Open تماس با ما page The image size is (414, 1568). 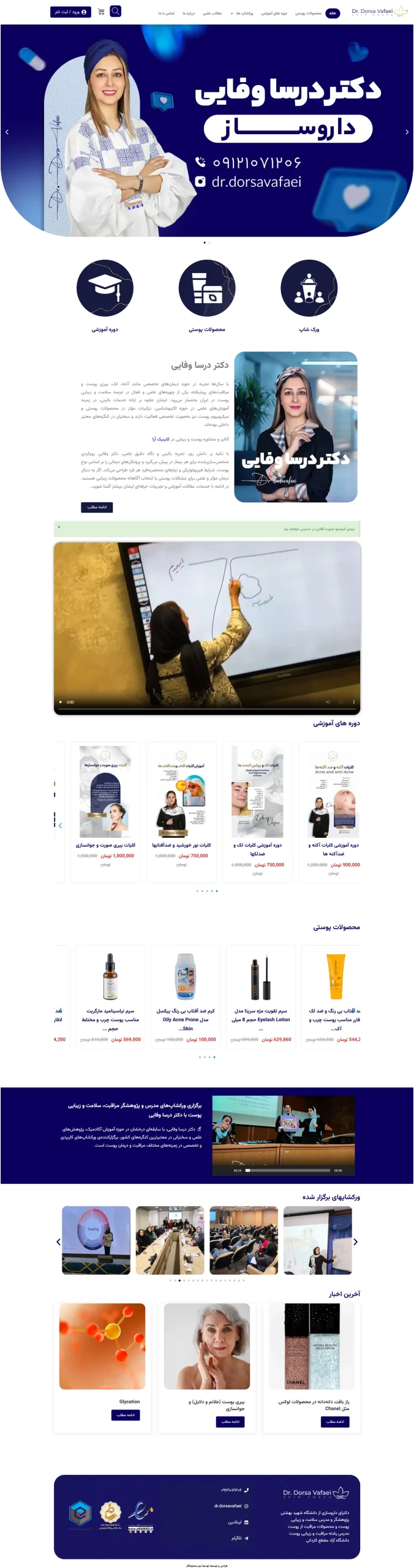click(x=166, y=13)
